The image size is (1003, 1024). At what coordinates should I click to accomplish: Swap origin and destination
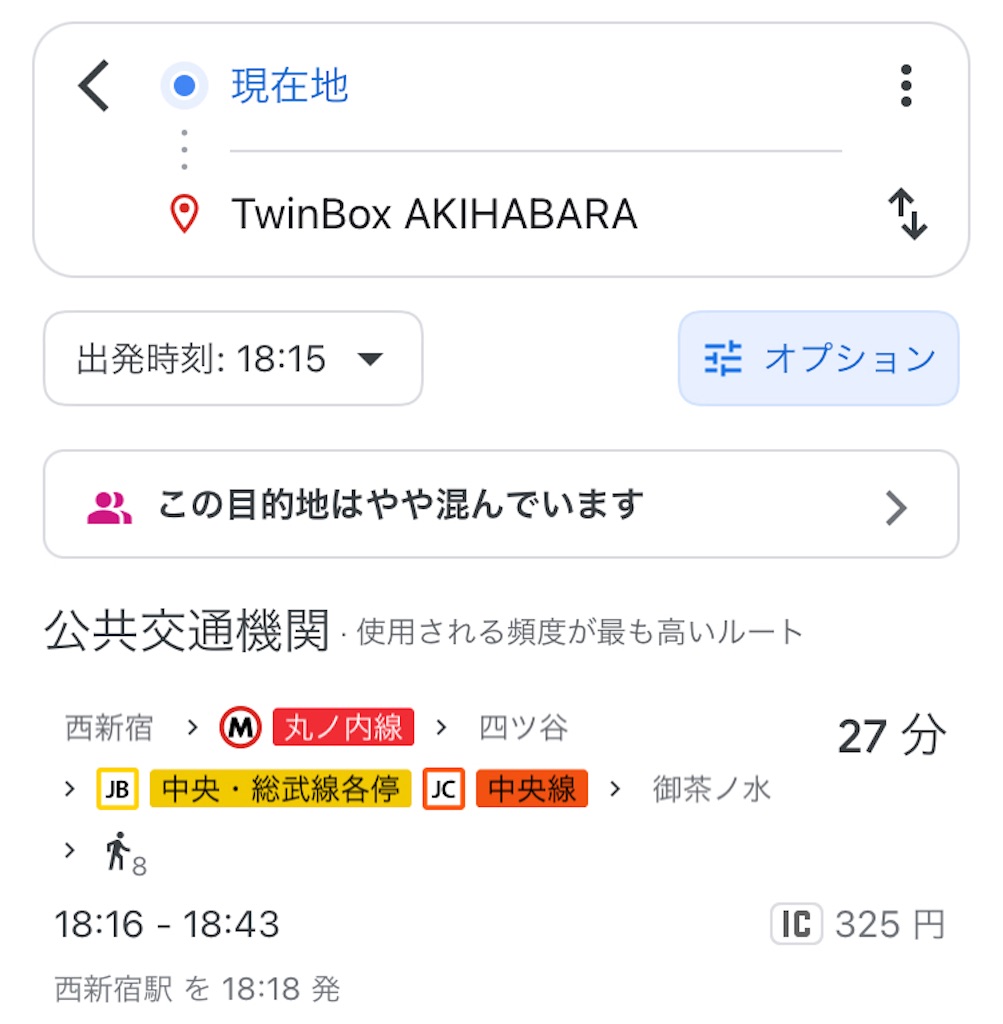907,215
